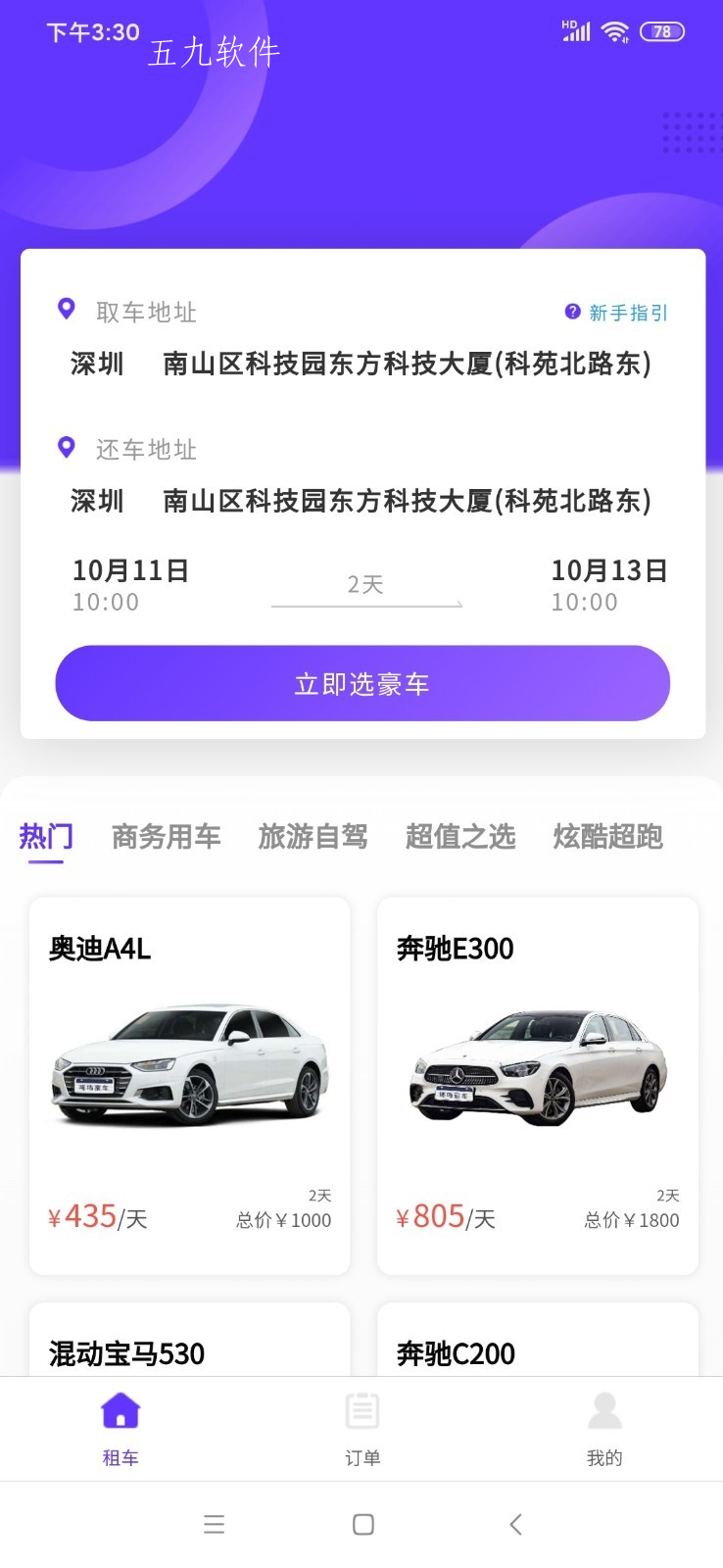Select the return date 10月13日
This screenshot has width=723, height=1568.
tap(609, 585)
